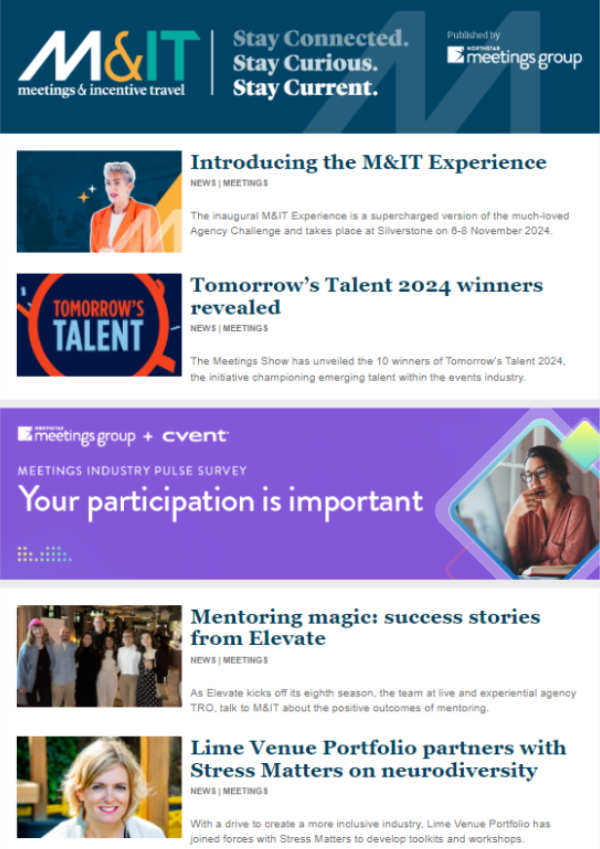
Task: Open the Meetings Industry Pulse Survey banner
Action: (300, 493)
